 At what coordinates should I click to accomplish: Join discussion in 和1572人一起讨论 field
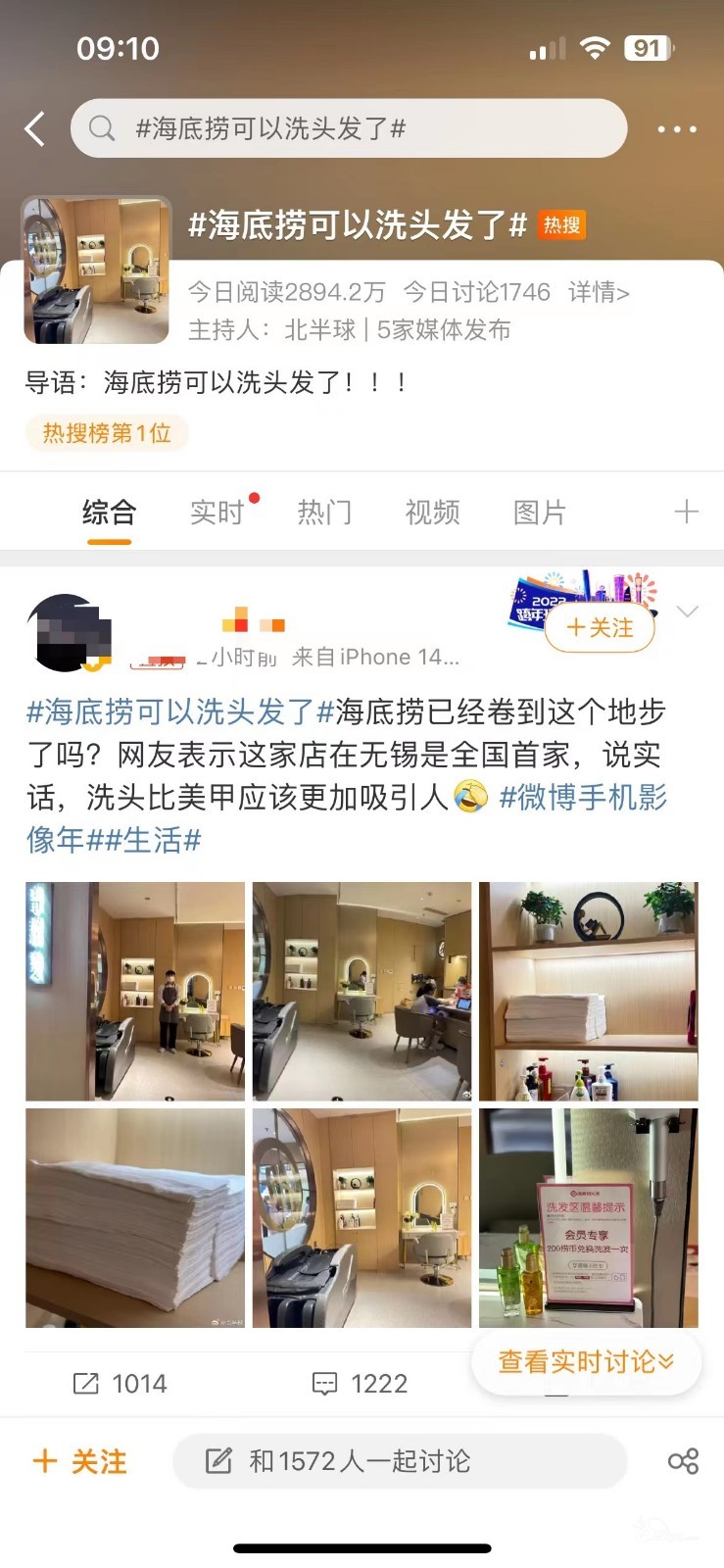click(399, 1461)
